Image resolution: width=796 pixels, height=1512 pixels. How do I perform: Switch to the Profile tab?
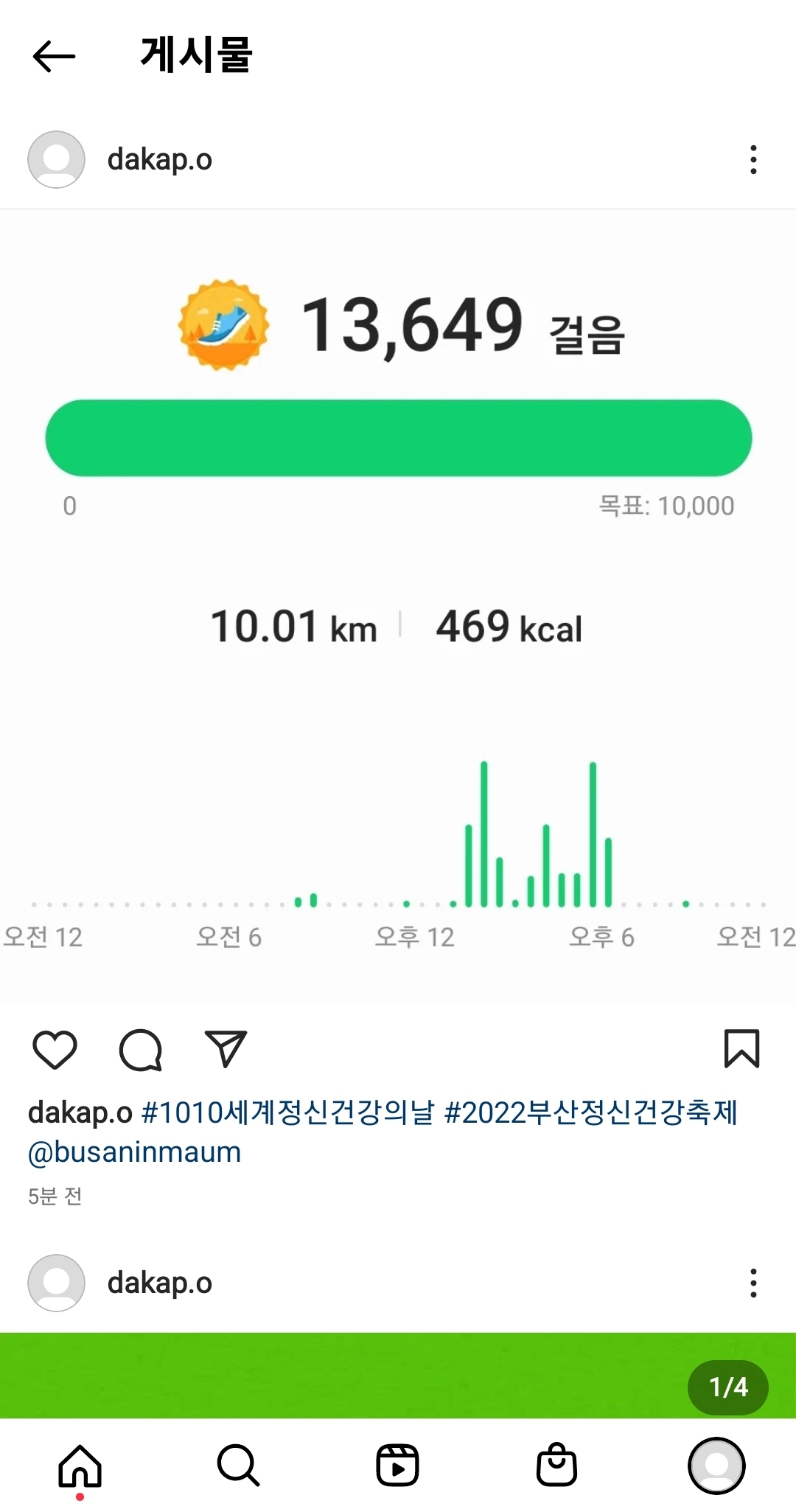click(716, 1465)
